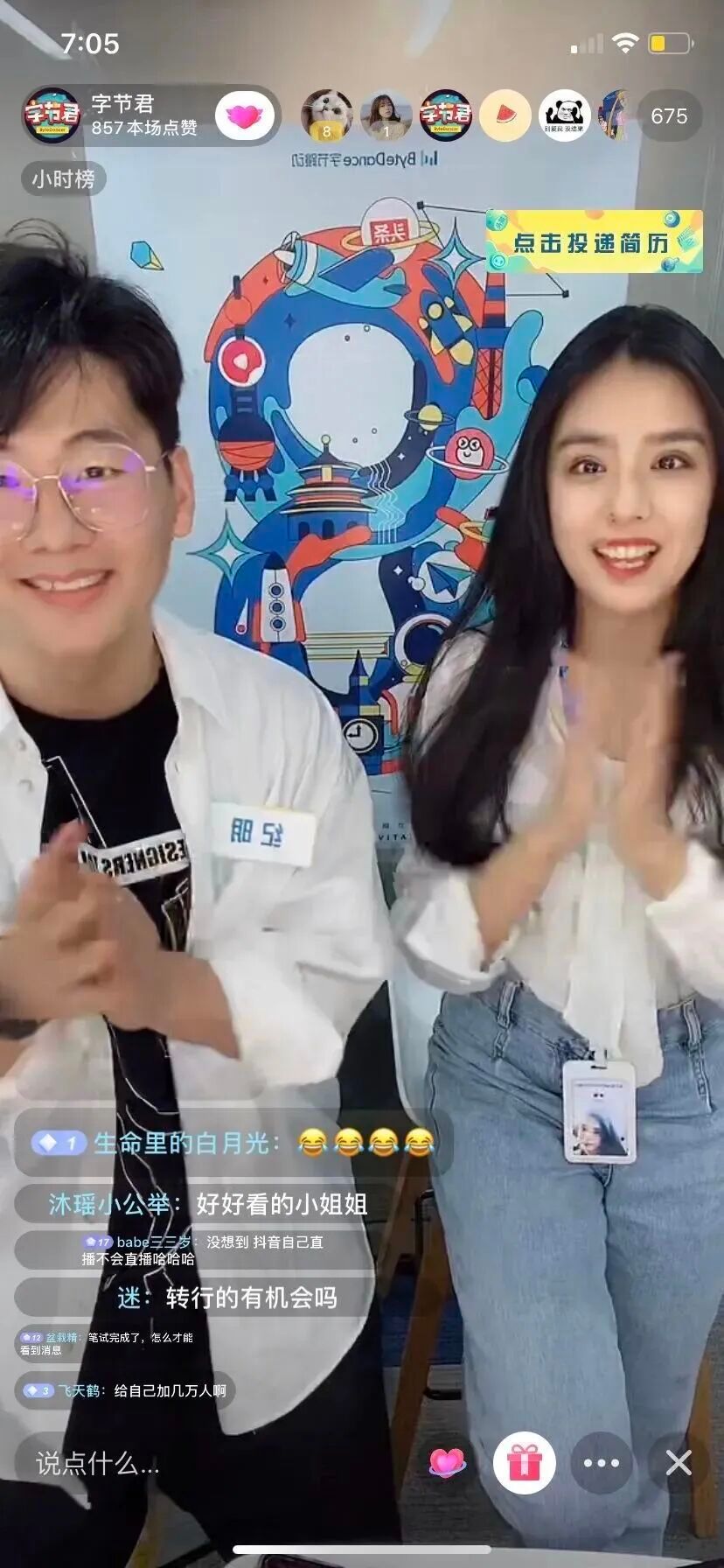Open watermelon avatar viewer profile

[x=505, y=115]
